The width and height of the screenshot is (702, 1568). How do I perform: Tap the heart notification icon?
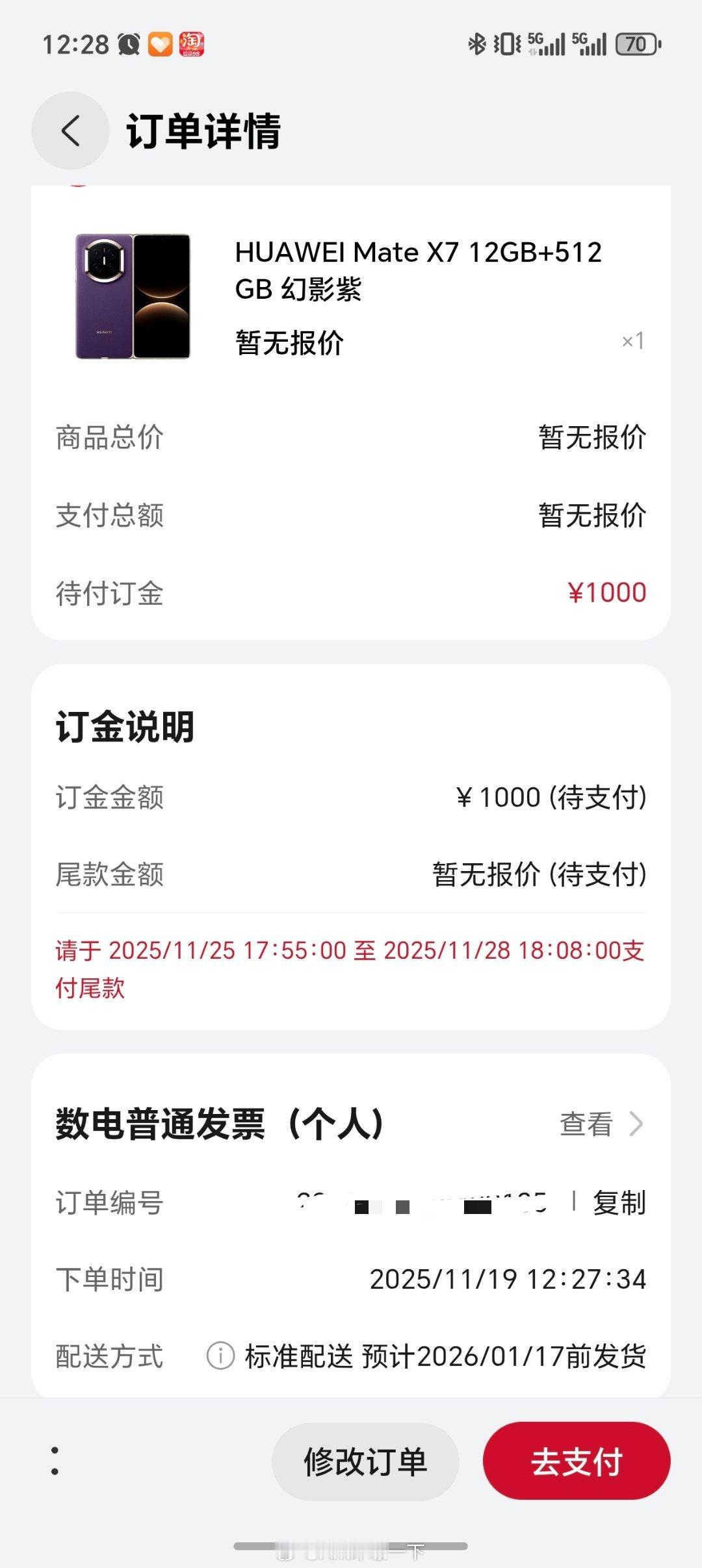[159, 44]
